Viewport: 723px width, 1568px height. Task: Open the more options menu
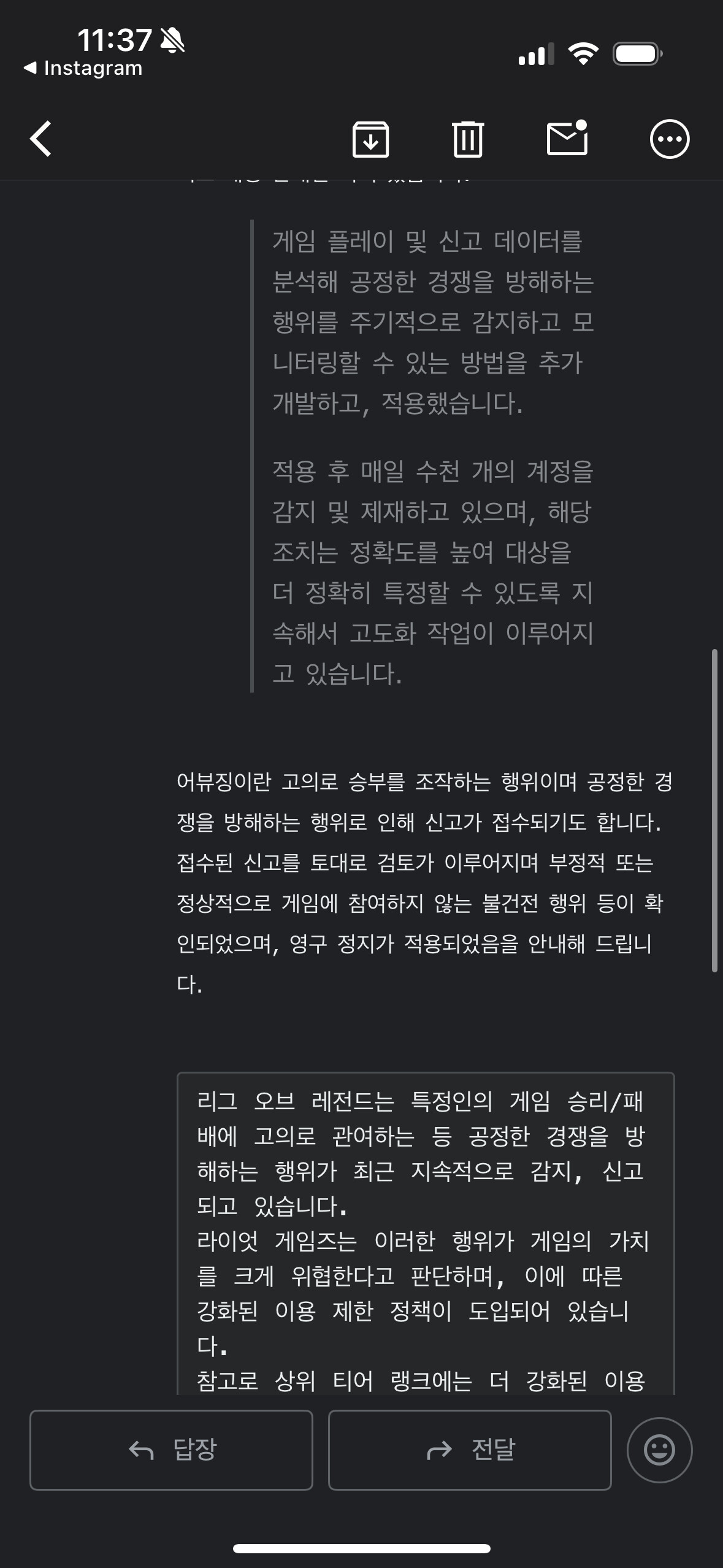[x=669, y=139]
